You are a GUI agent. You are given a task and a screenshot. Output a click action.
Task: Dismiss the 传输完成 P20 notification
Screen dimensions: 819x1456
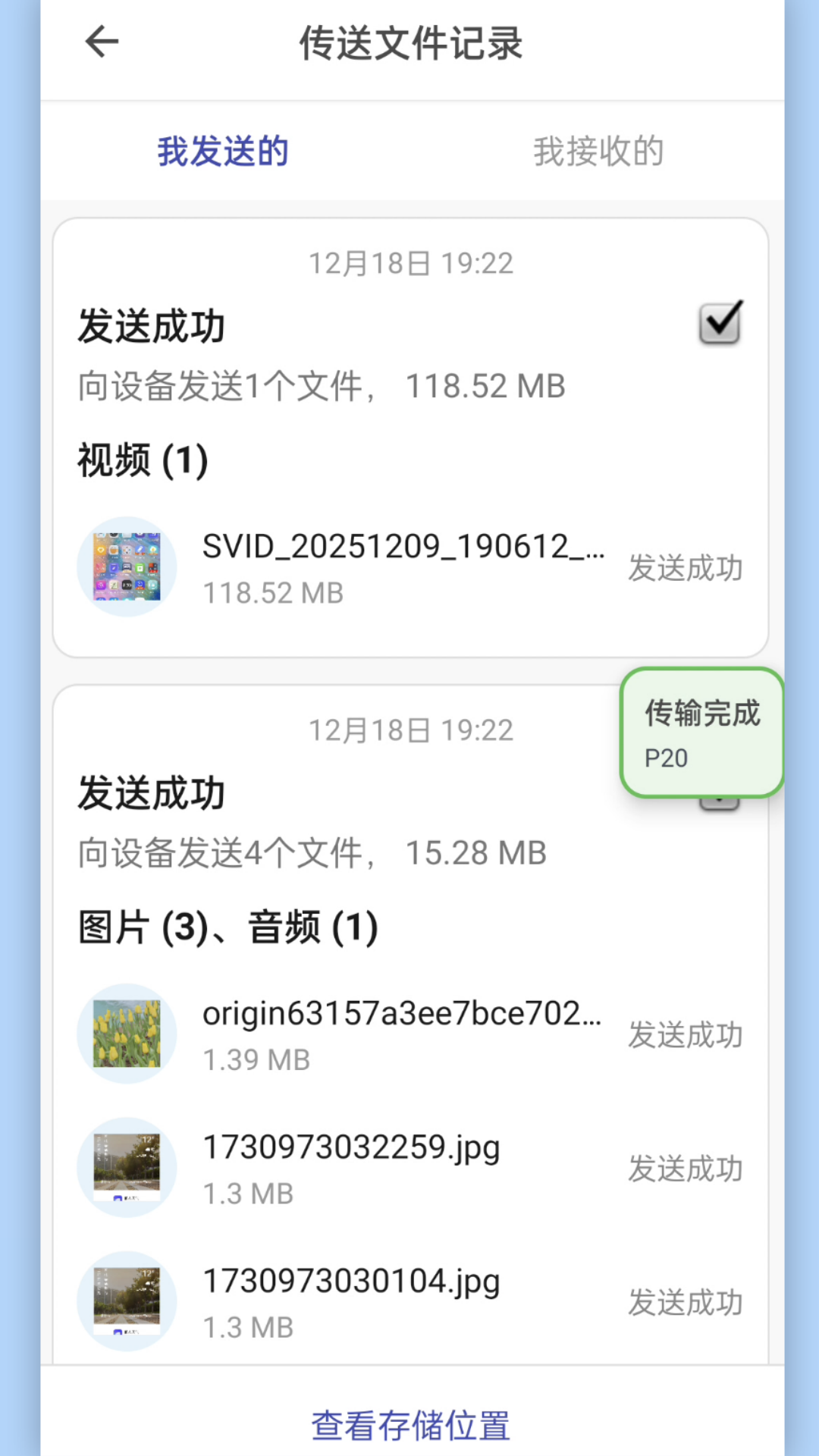click(701, 733)
